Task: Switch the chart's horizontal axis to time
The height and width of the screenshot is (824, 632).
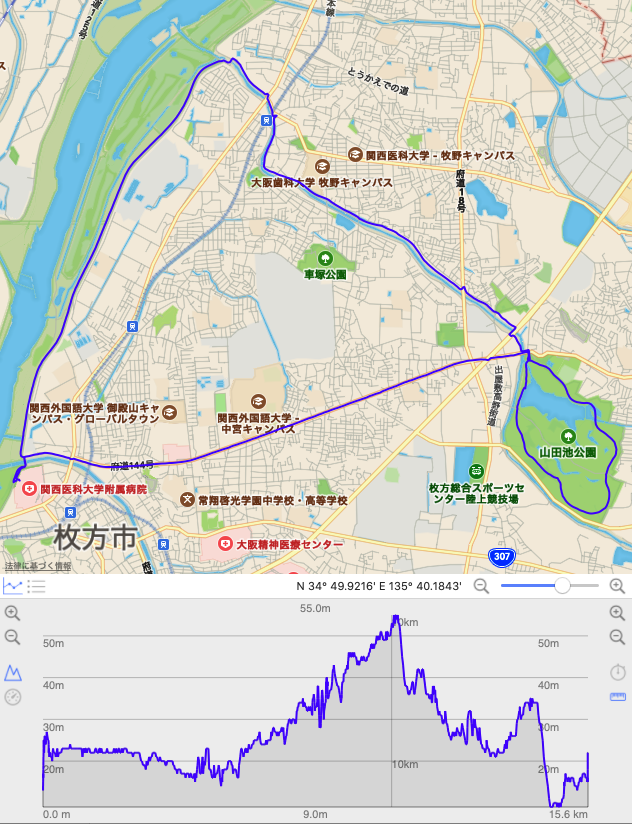Action: (x=617, y=671)
